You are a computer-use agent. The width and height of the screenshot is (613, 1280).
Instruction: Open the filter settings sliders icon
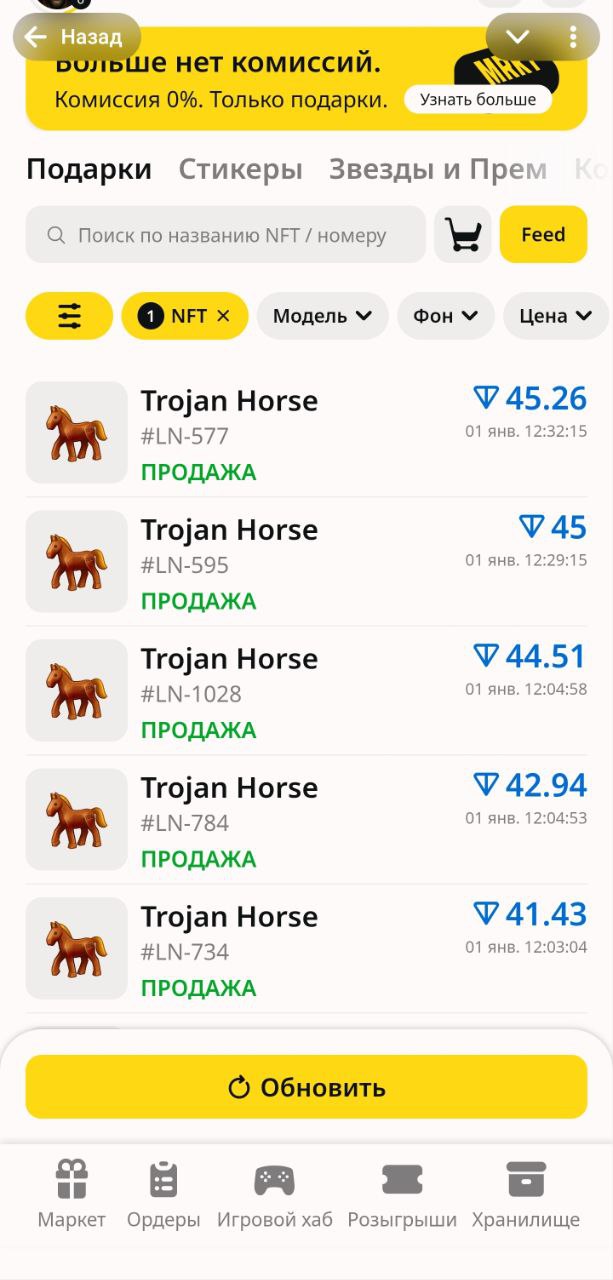click(69, 316)
